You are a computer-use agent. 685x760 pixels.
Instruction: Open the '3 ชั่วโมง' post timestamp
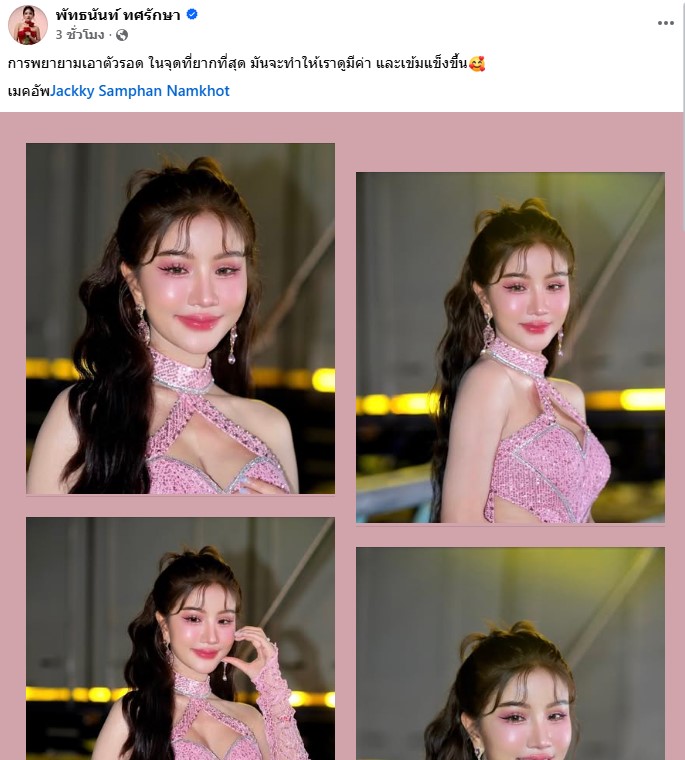point(81,35)
